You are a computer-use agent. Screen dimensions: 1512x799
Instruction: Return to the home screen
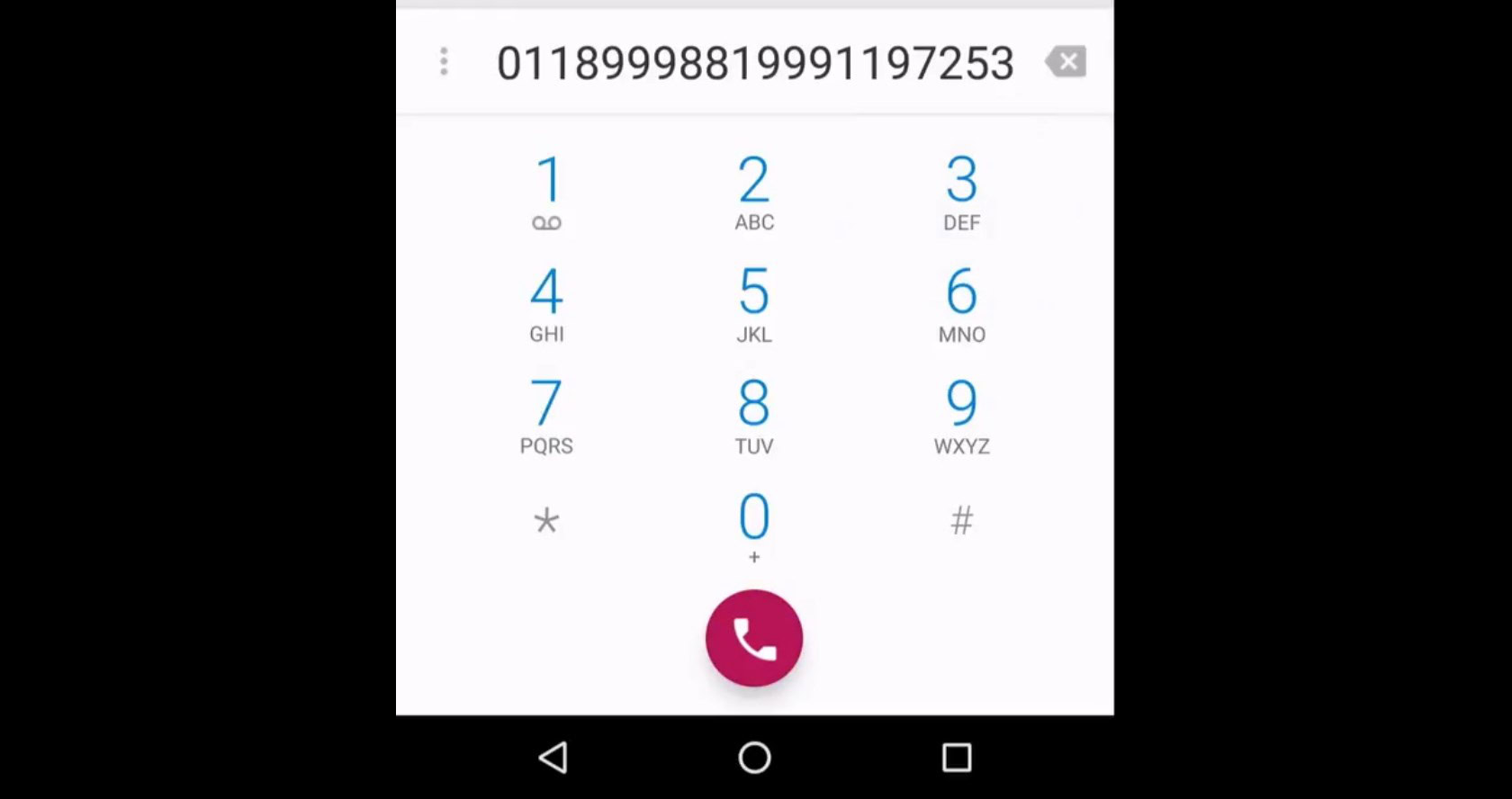754,758
